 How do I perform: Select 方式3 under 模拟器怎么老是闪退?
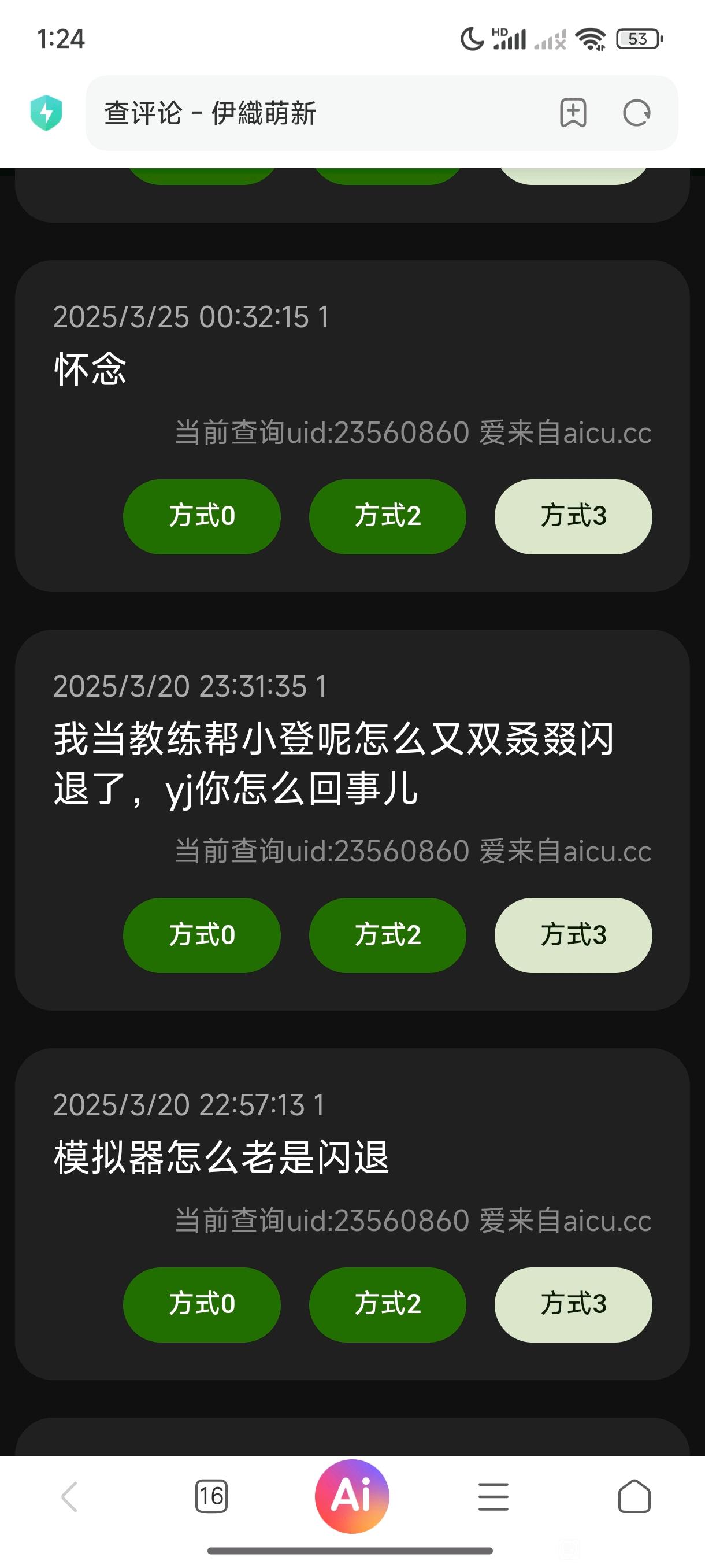pyautogui.click(x=573, y=1304)
